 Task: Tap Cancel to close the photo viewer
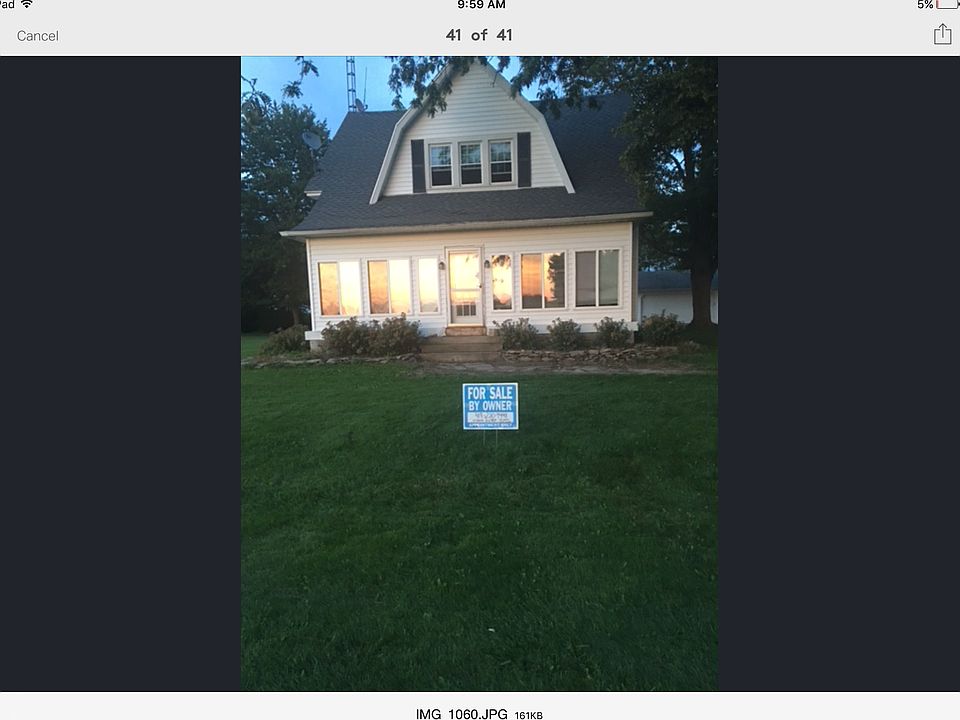tap(38, 36)
